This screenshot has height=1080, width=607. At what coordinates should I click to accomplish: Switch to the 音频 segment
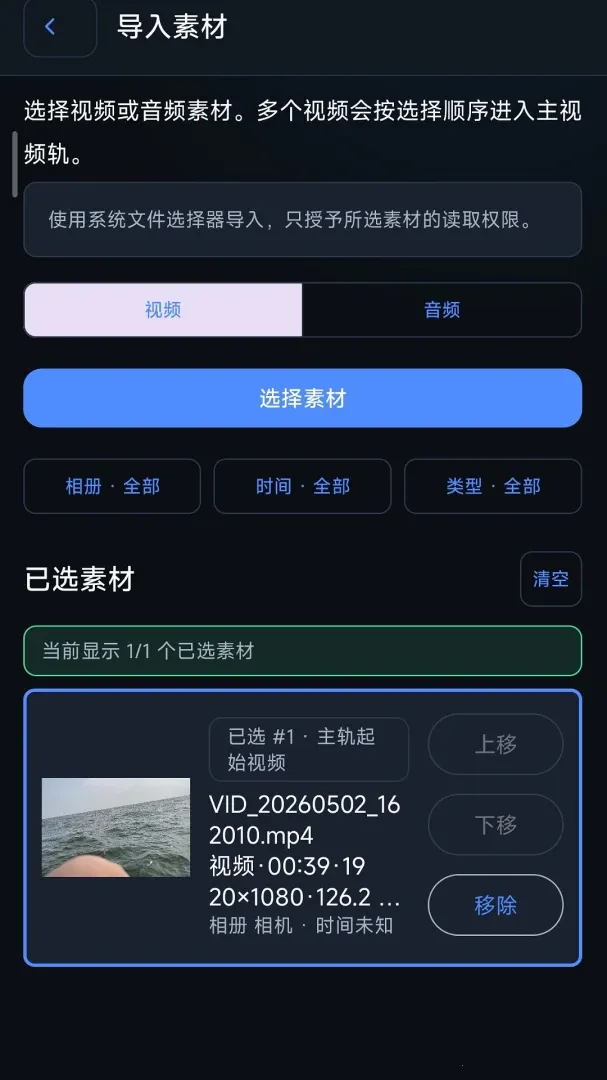tap(442, 310)
